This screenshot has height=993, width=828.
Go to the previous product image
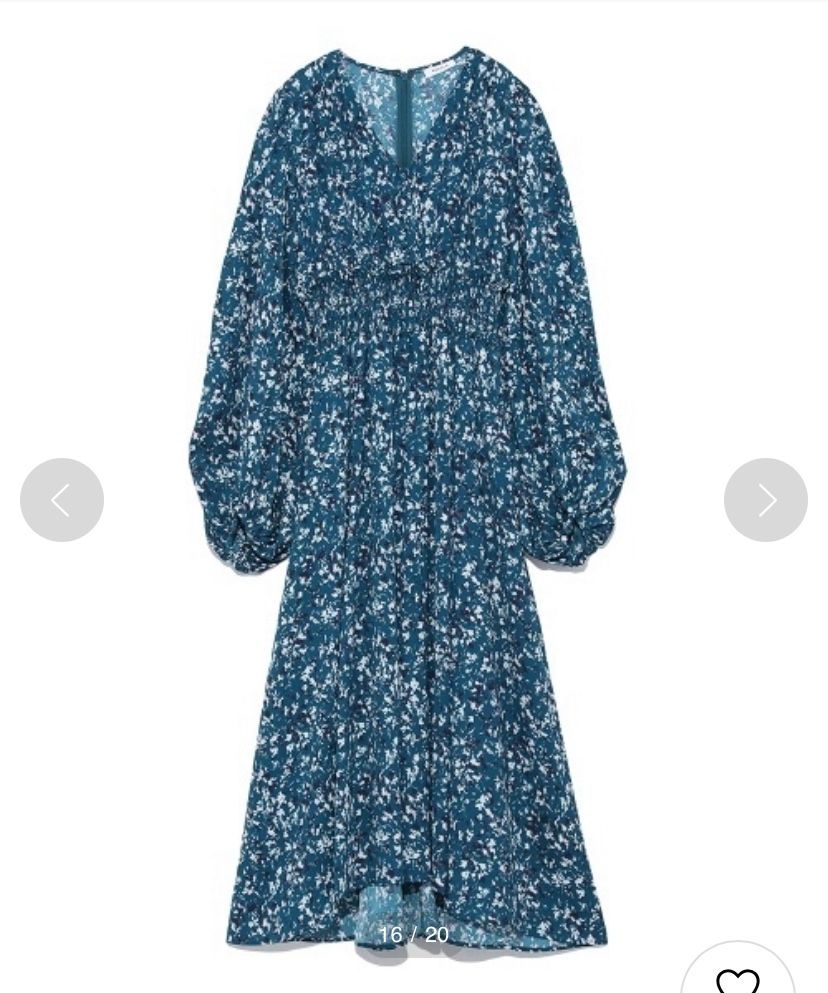62,500
